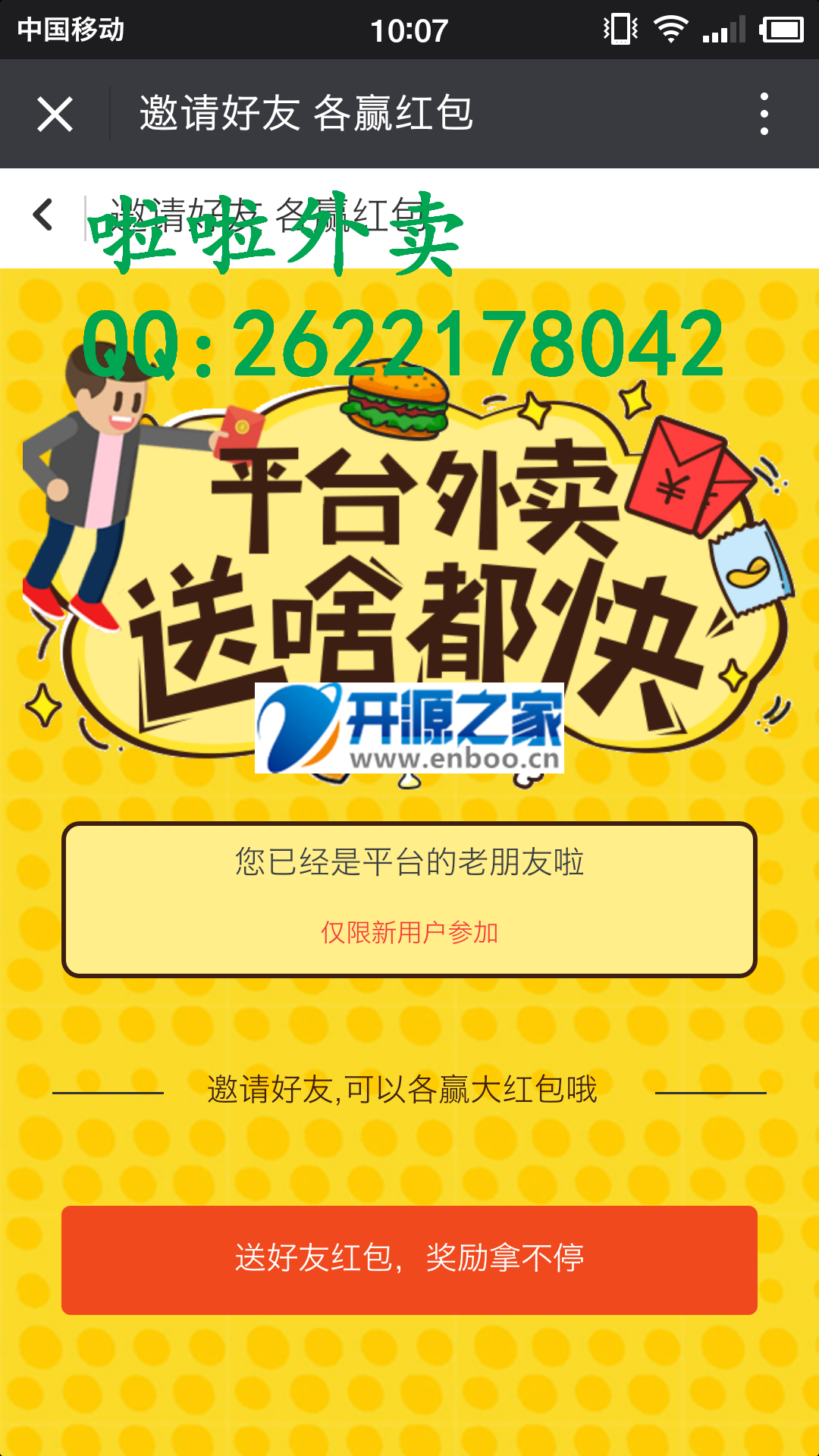Tap 送好友红包，奖励拿不停 button

[409, 1260]
